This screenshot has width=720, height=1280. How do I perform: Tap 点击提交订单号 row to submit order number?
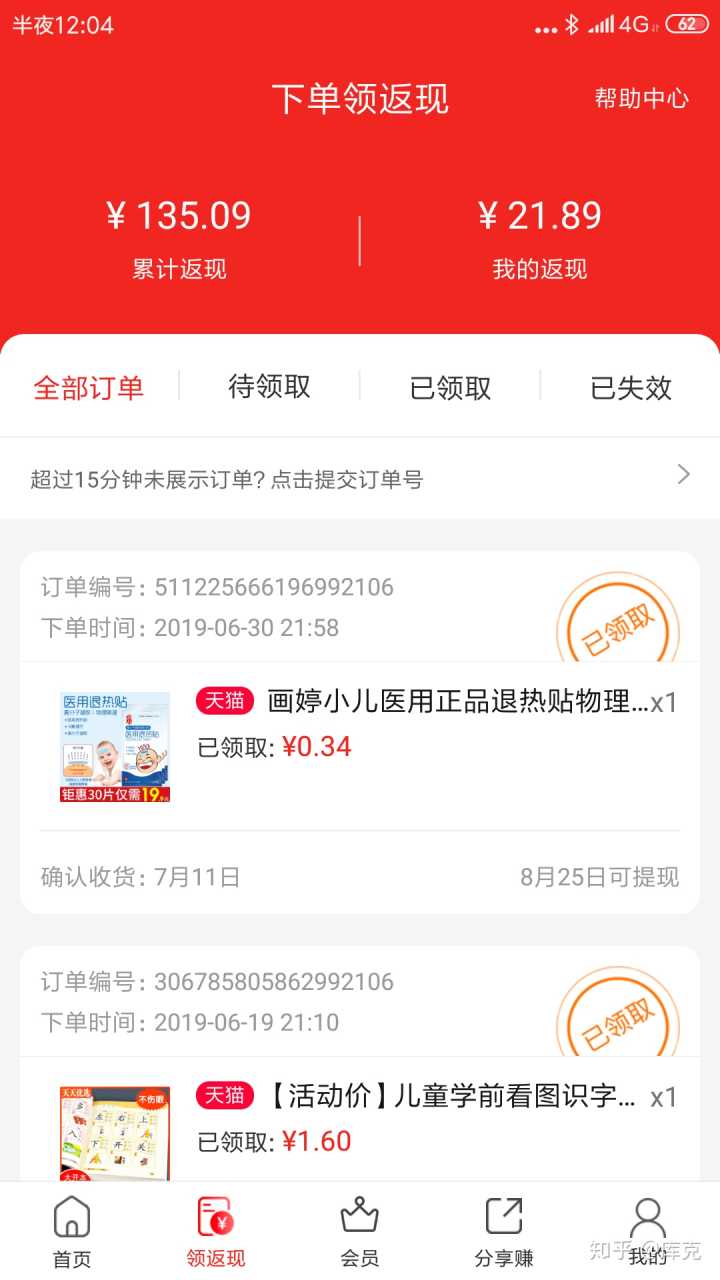(360, 478)
